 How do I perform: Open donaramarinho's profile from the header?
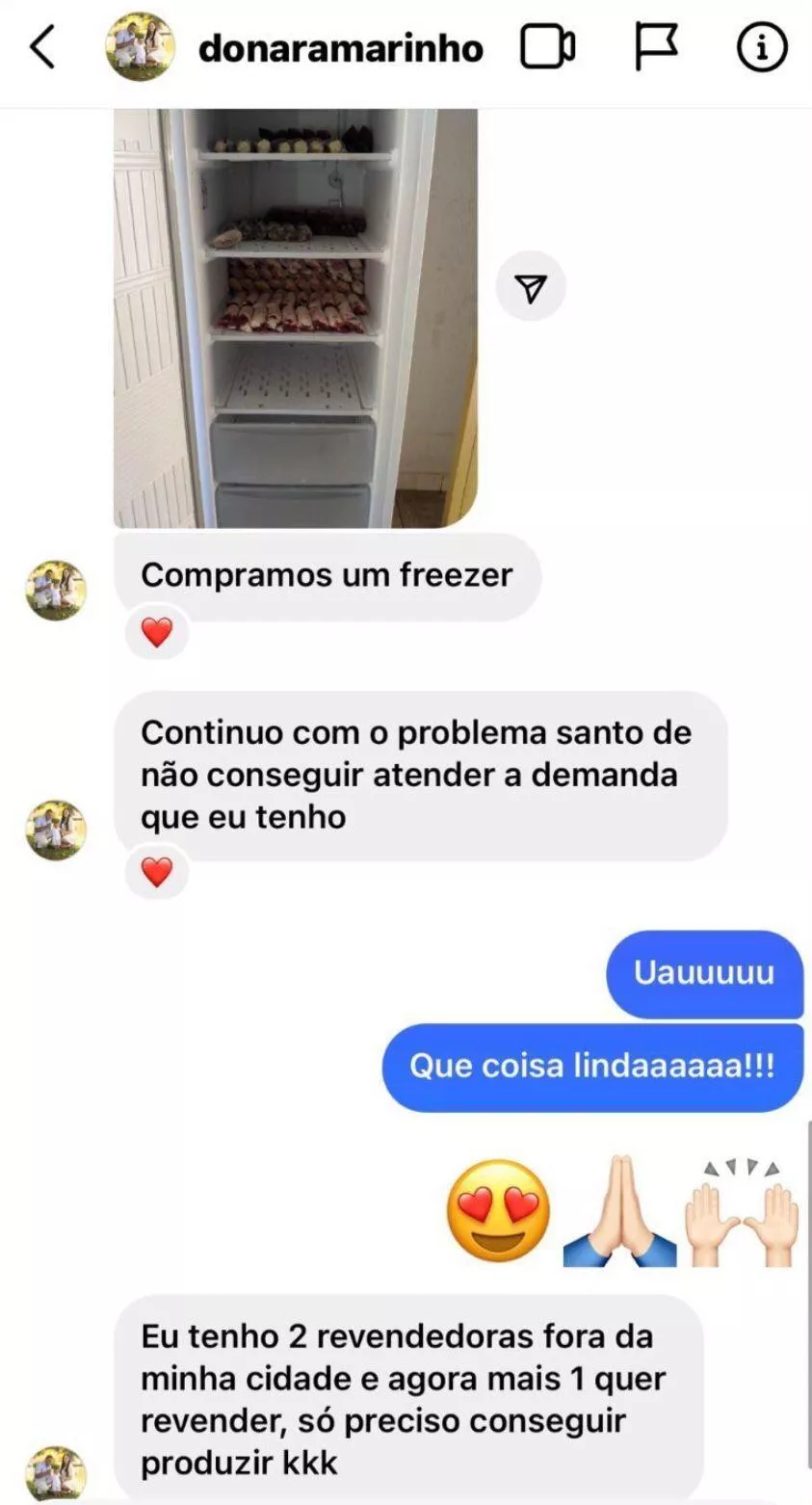coord(339,48)
